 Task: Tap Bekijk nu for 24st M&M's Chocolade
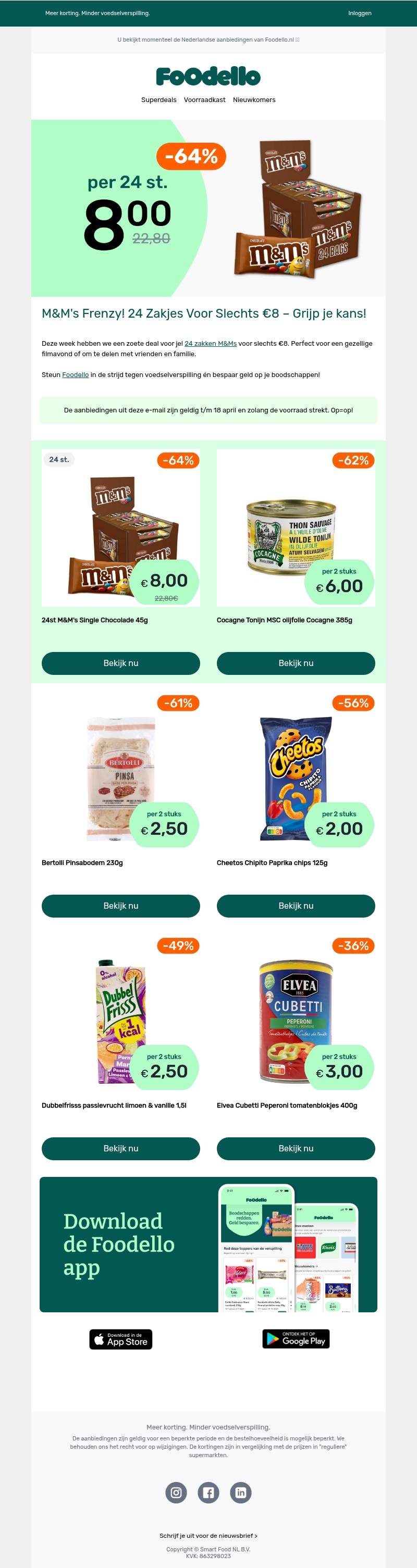(x=121, y=663)
